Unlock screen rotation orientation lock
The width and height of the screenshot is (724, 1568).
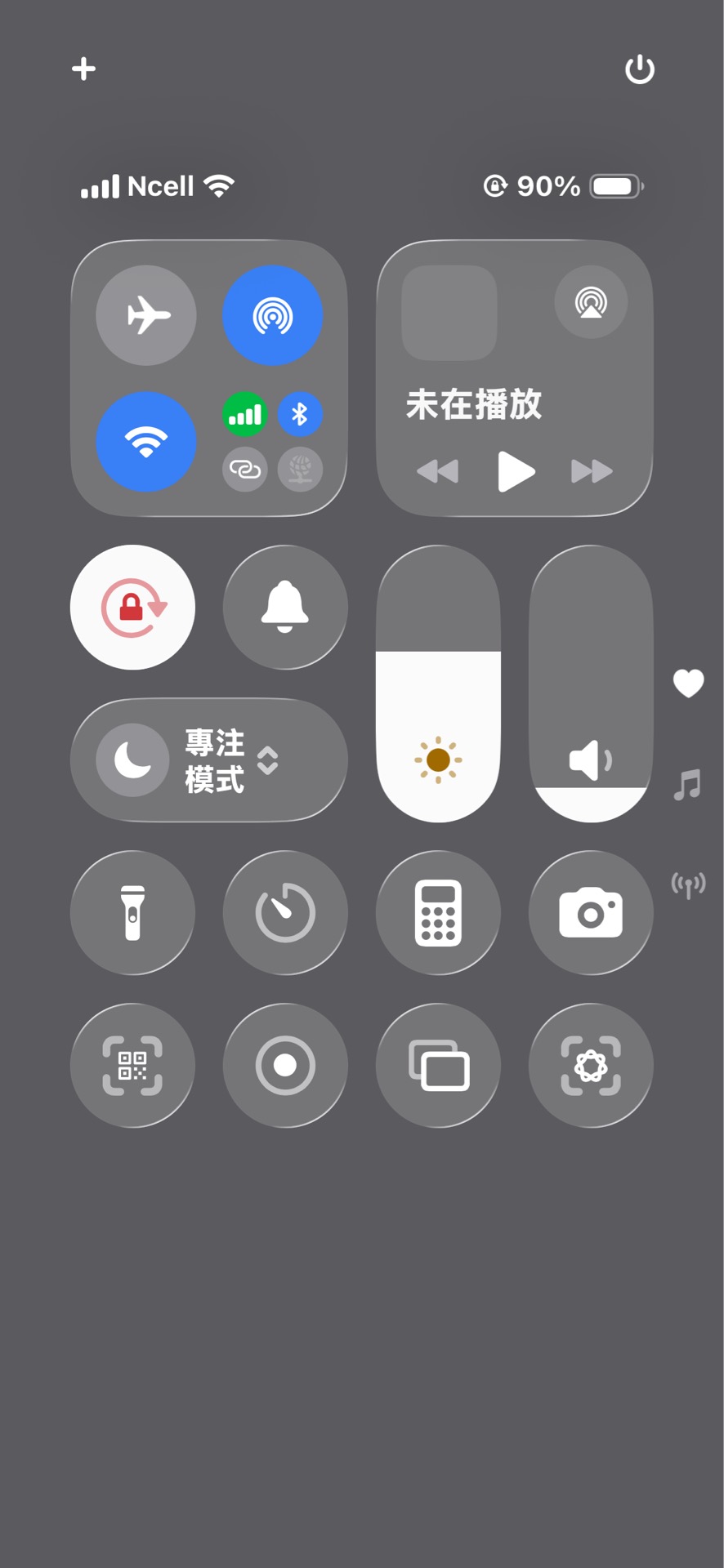click(133, 608)
